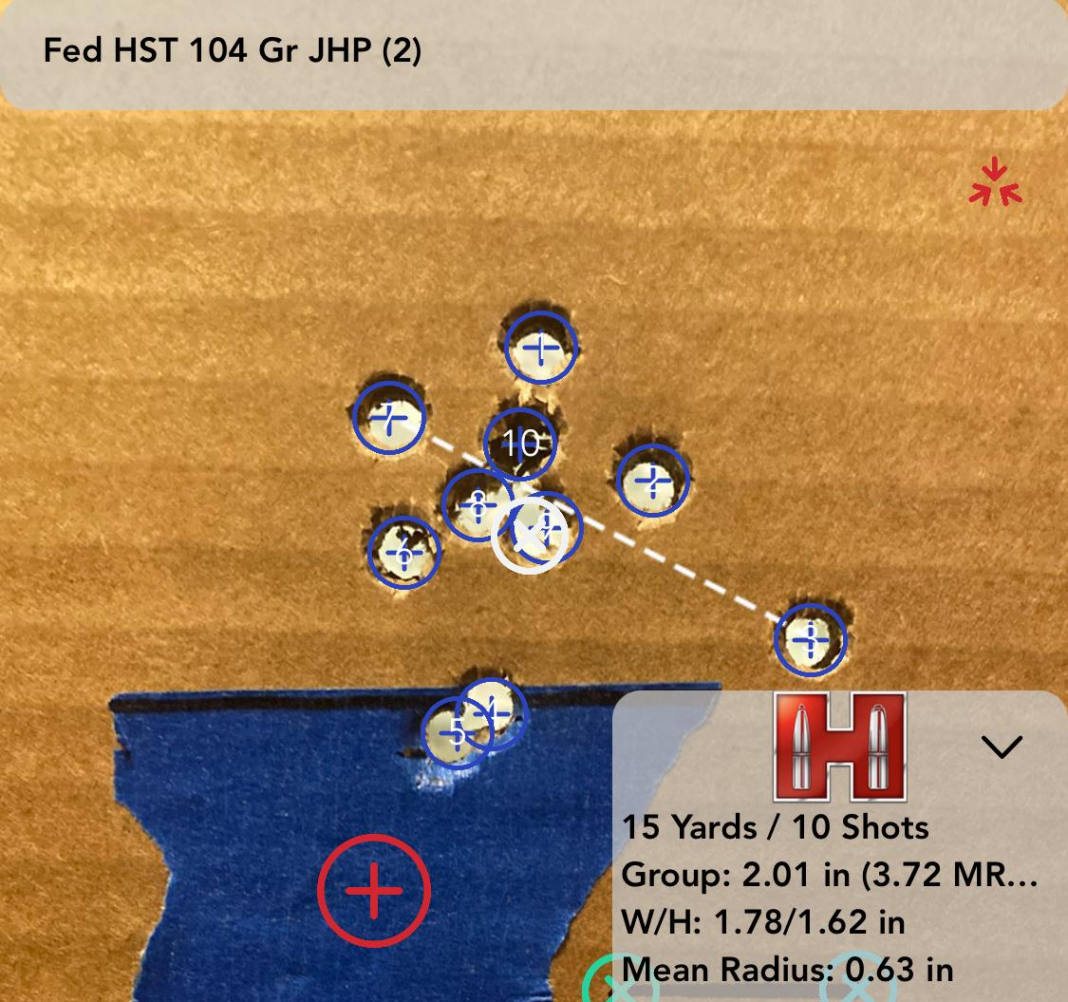
Task: Select shot marker number 10
Action: pos(519,443)
